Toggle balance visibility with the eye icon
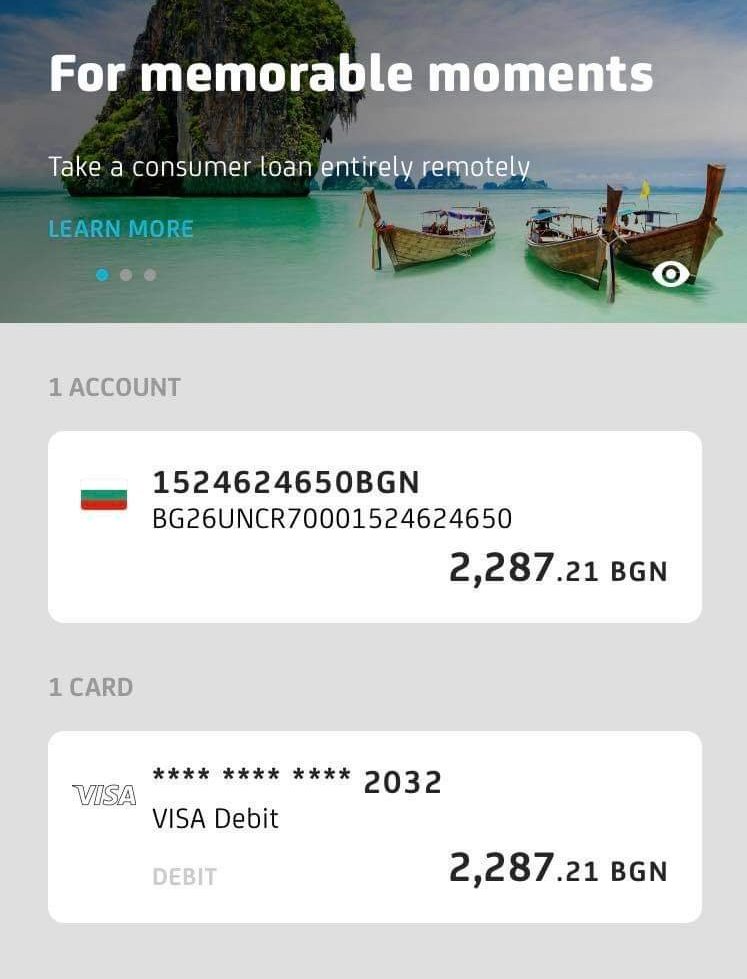 [670, 274]
